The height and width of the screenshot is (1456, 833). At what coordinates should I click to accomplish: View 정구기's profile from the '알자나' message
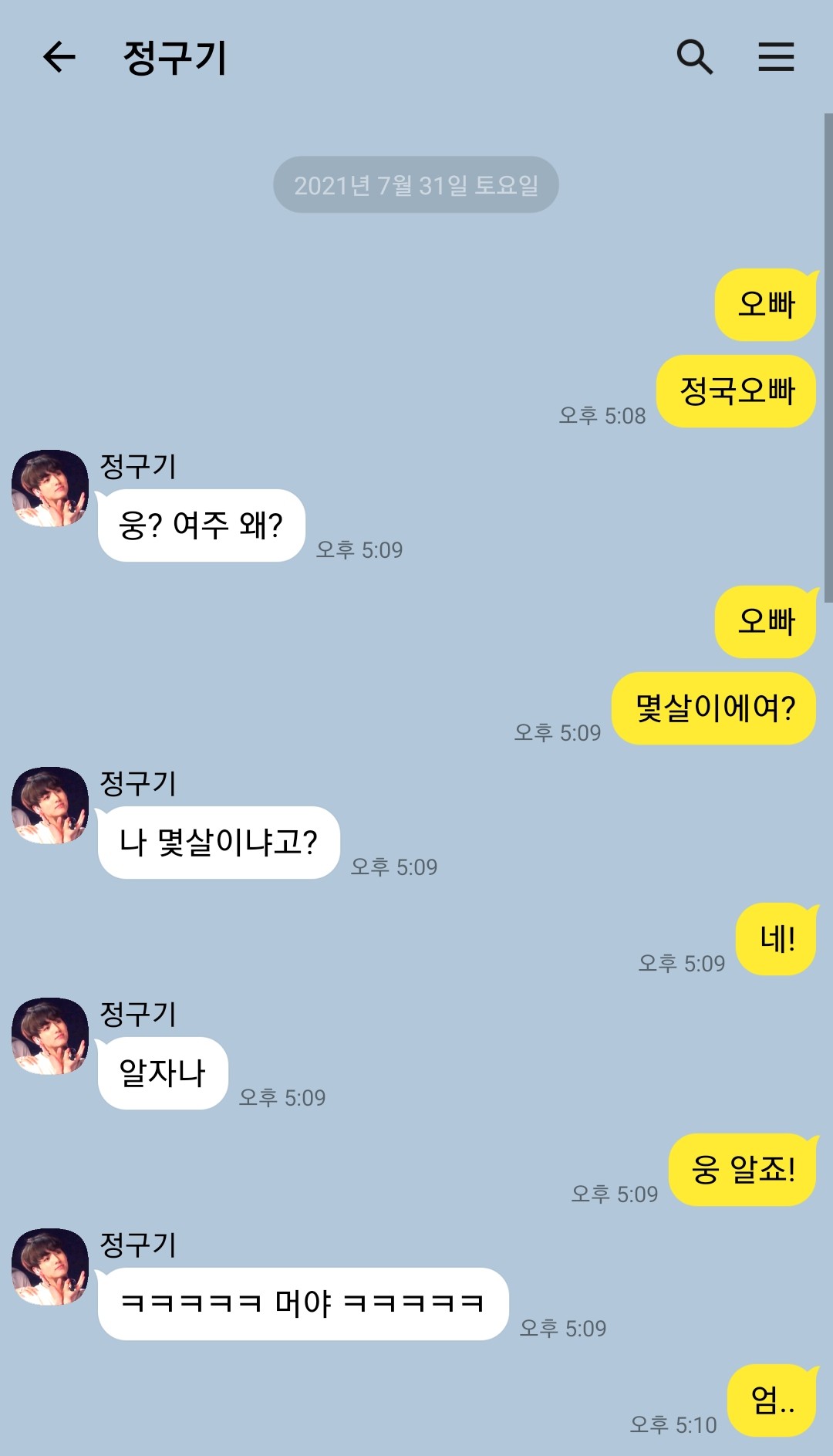(50, 1036)
